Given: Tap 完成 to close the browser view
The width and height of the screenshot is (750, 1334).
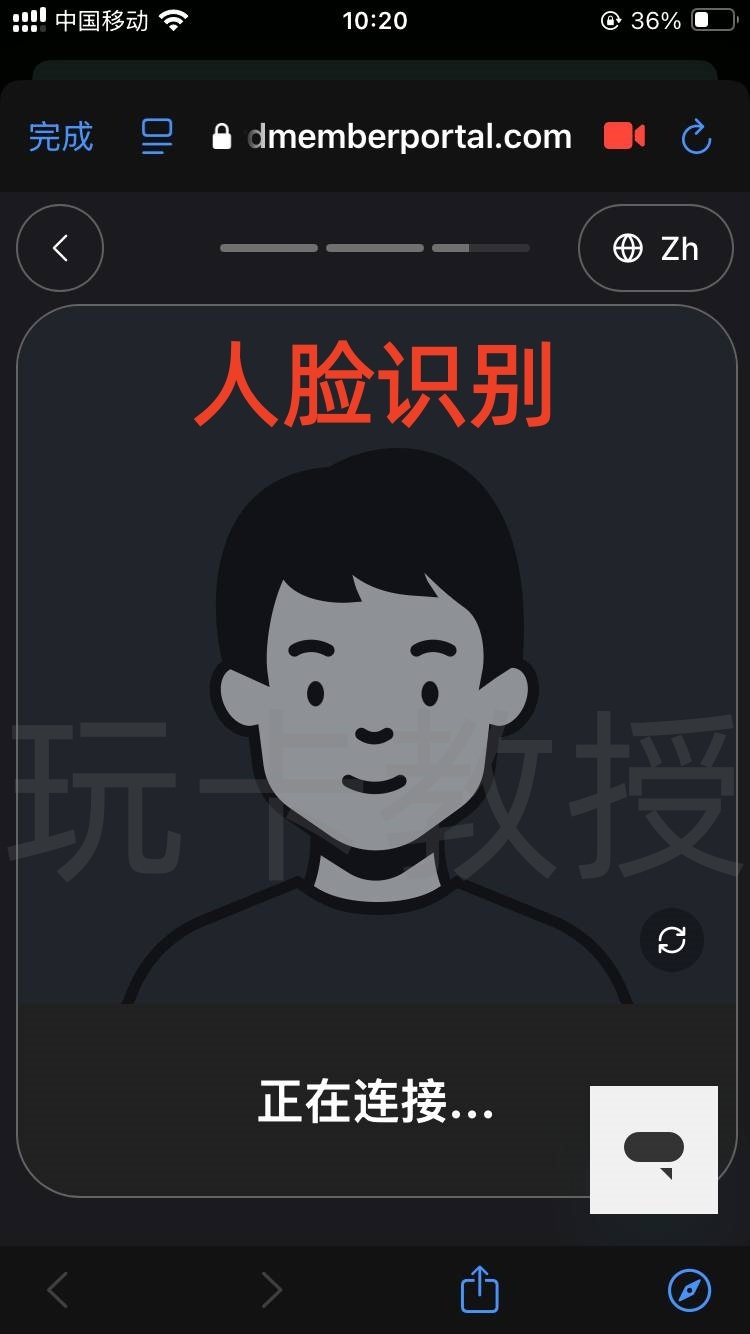Looking at the screenshot, I should tap(60, 137).
